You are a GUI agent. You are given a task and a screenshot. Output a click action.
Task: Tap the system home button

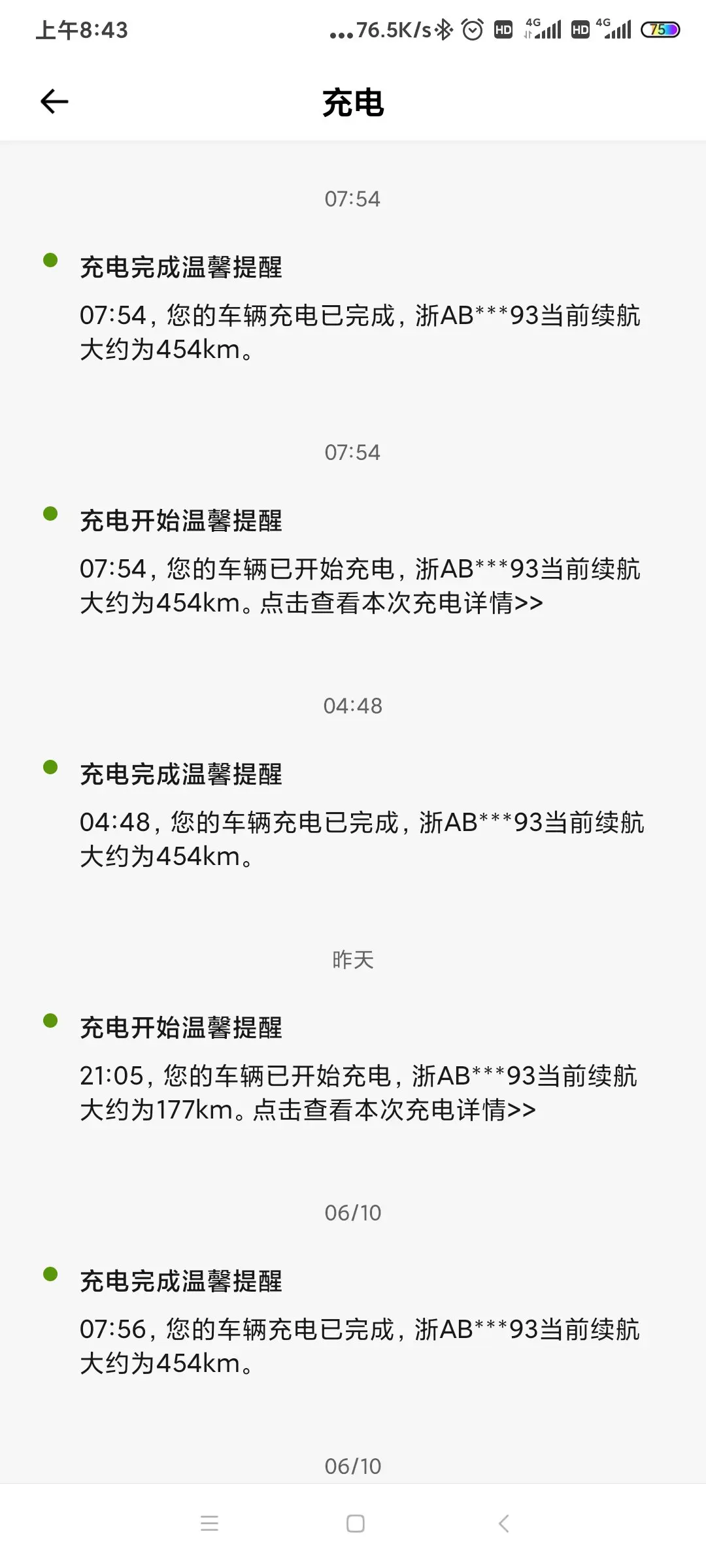(x=355, y=1524)
